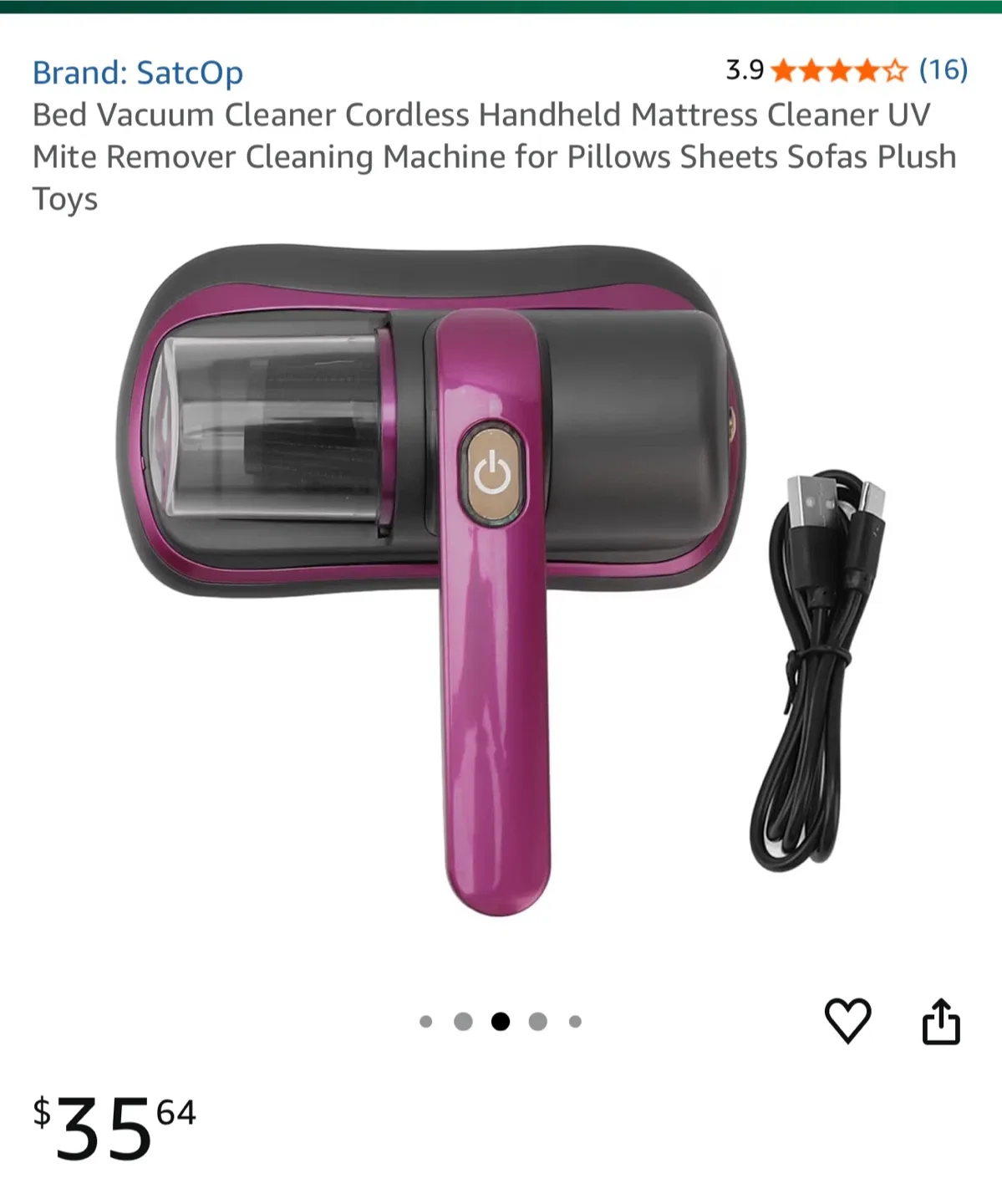Open the (16) reviews link
The image size is (1002, 1204).
pyautogui.click(x=944, y=71)
